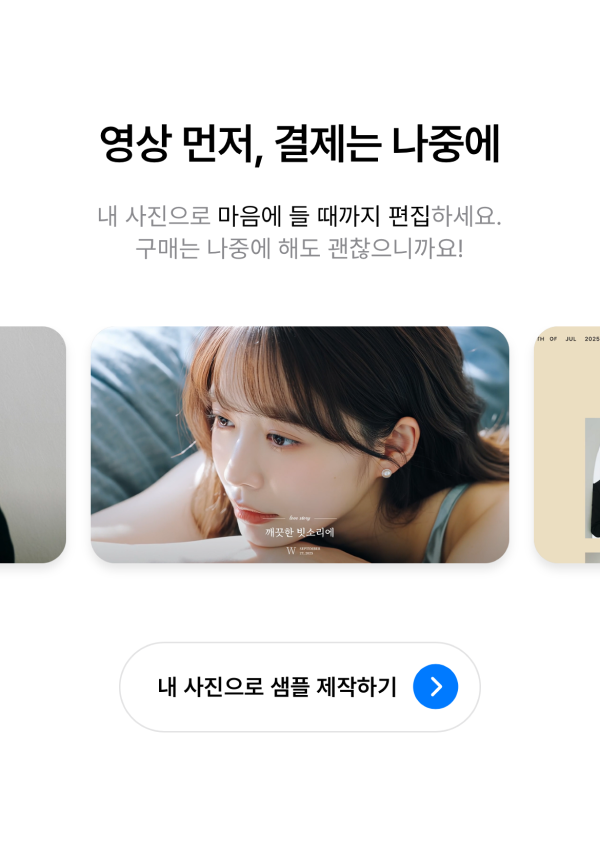
Task: Open the center sample video card
Action: pos(299,444)
